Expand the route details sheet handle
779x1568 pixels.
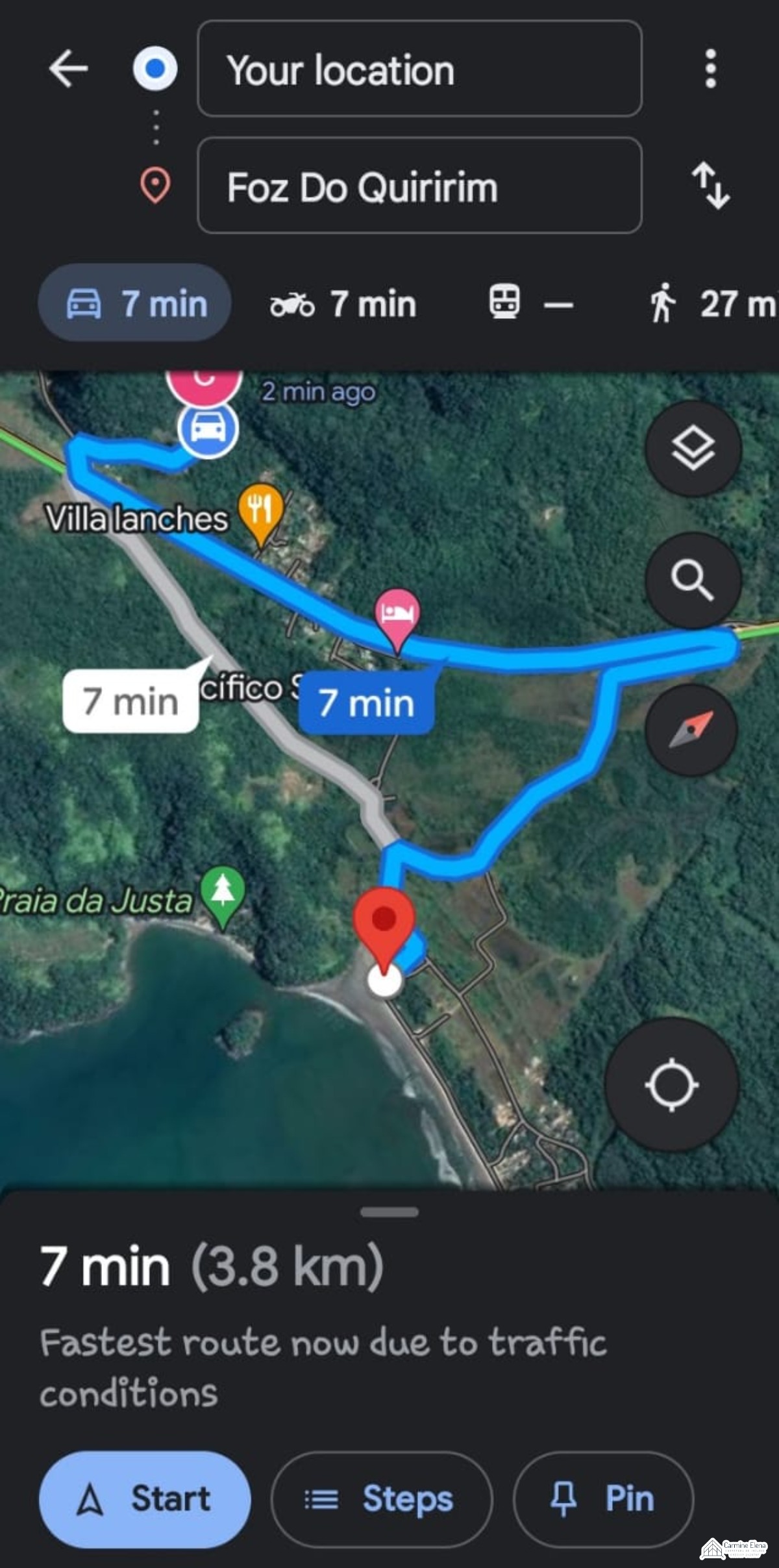pyautogui.click(x=389, y=1212)
